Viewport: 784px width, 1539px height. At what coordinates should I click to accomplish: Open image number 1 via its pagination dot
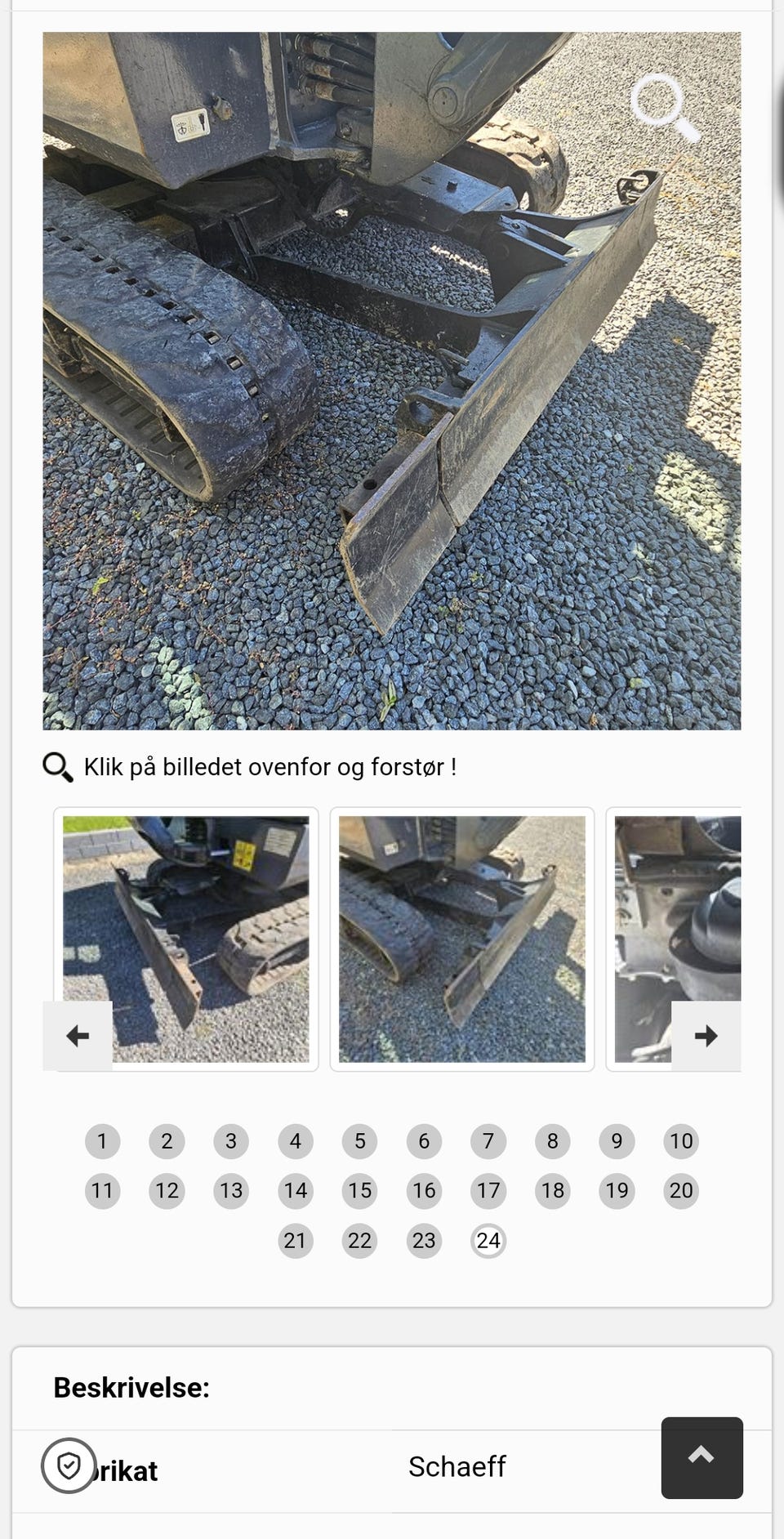[x=102, y=1140]
